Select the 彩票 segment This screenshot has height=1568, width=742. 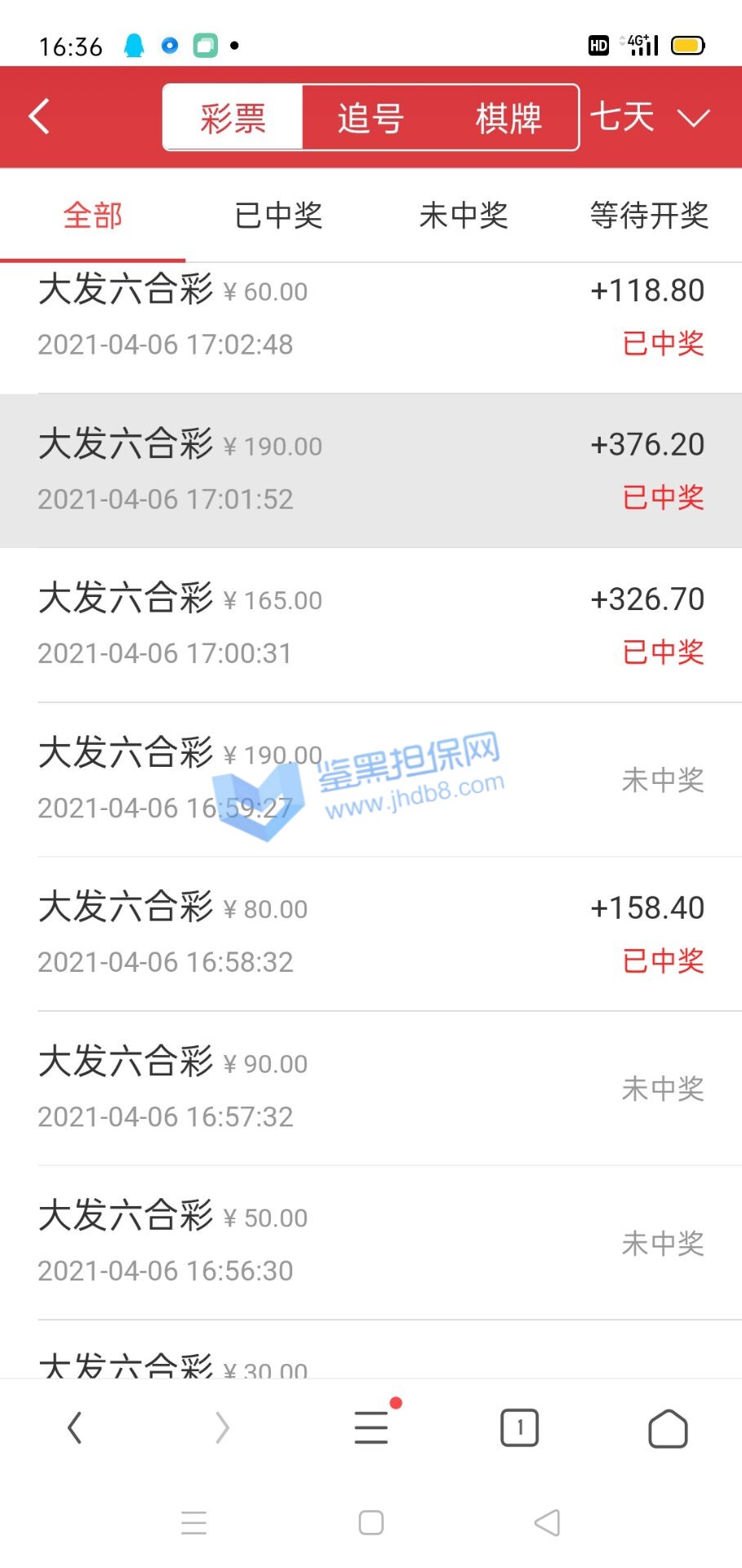coord(233,118)
